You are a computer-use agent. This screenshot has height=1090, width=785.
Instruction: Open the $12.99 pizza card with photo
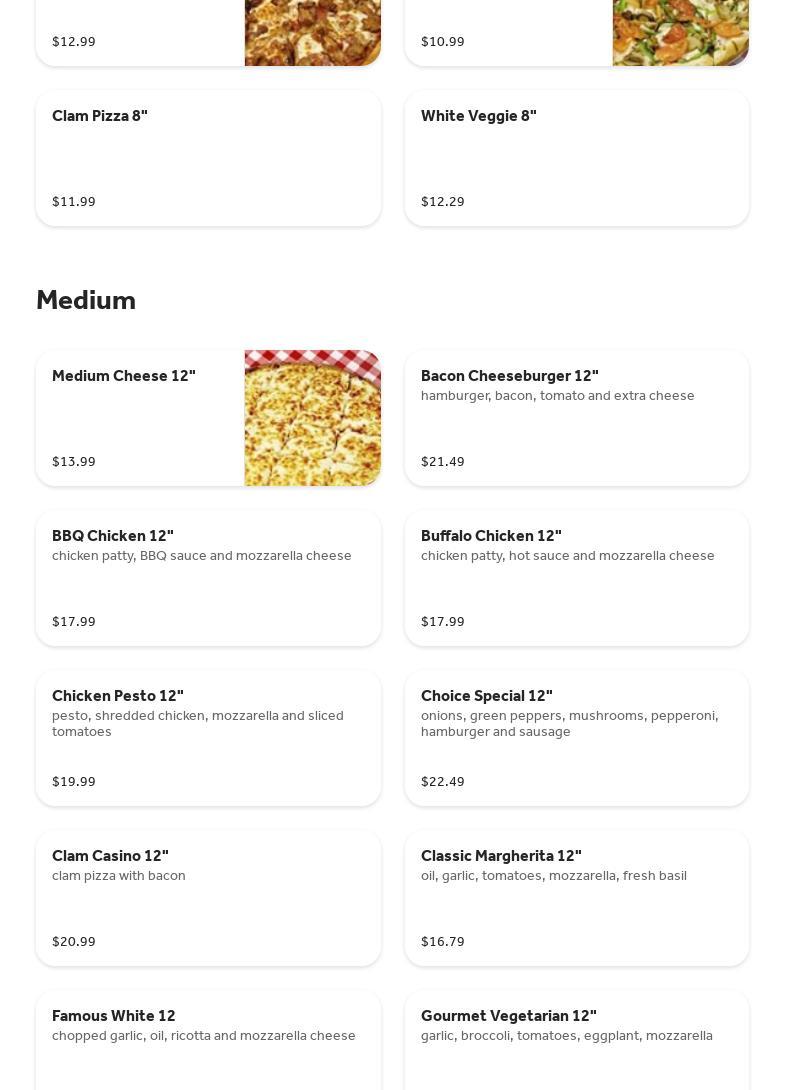(208, 32)
